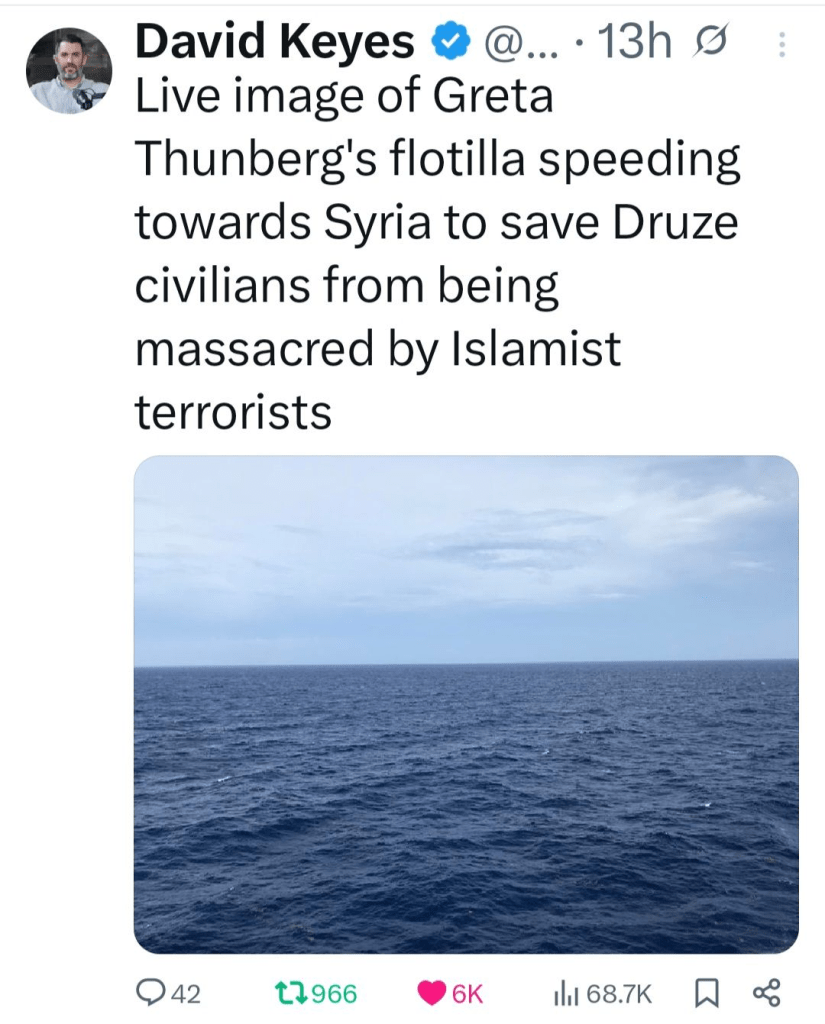Bookmark this tweet
825x1024 pixels.
[x=706, y=993]
